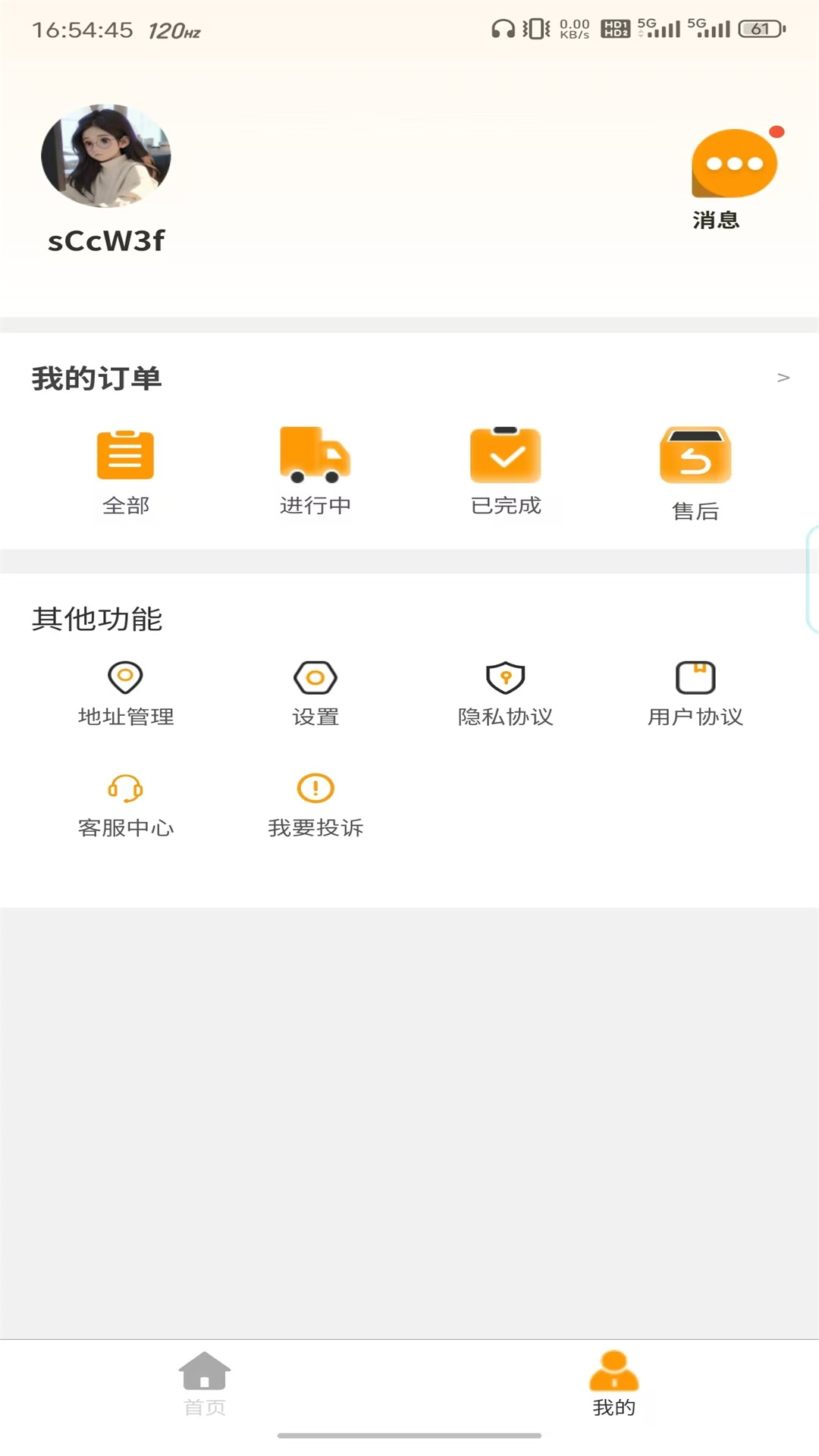
Task: Tap the profile avatar picture
Action: pyautogui.click(x=106, y=156)
